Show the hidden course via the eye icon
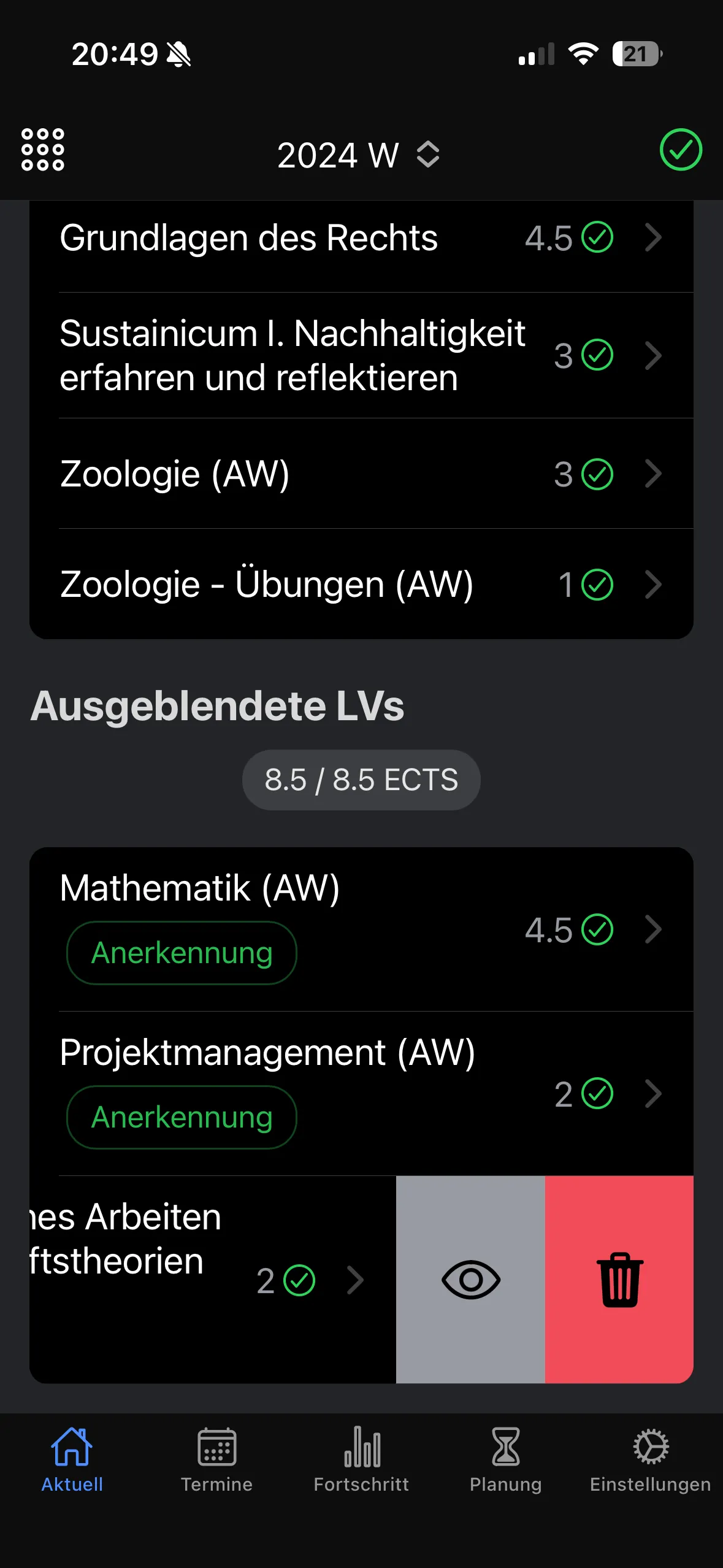Screen dimensions: 723x1568 point(470,1279)
